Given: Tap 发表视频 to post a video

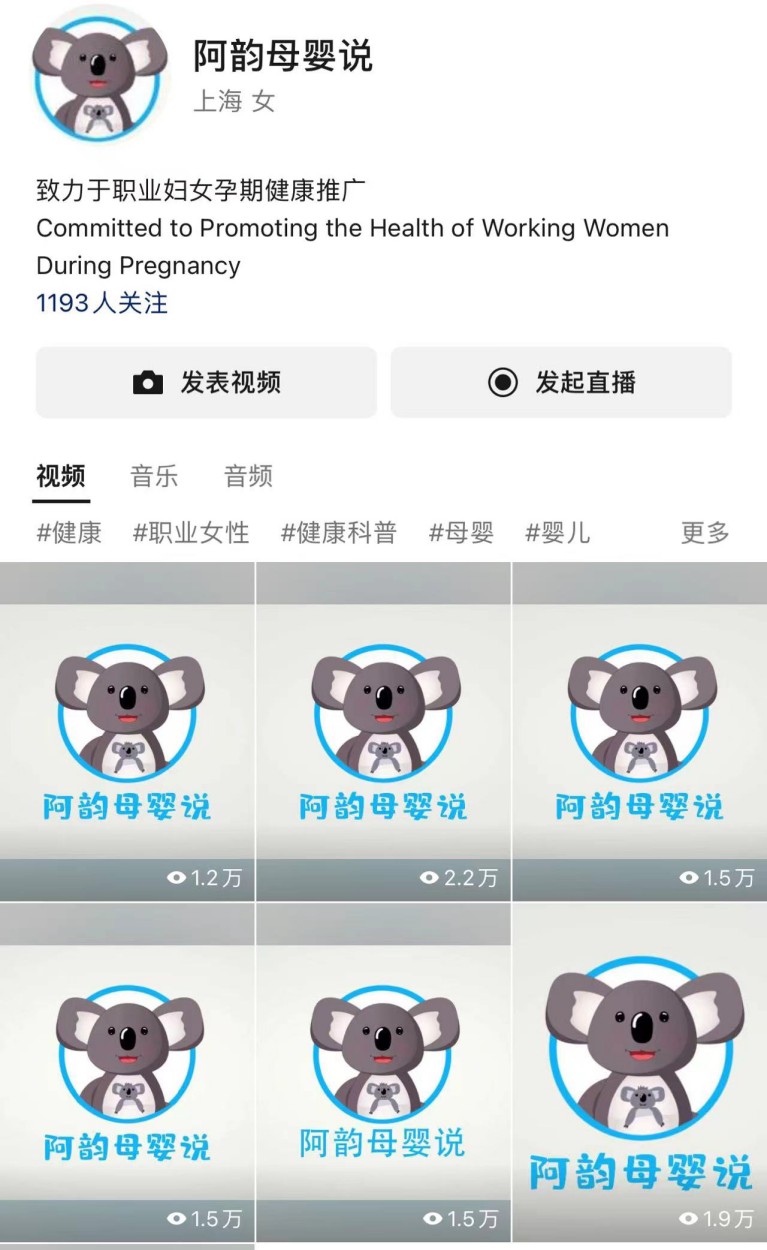Looking at the screenshot, I should point(206,382).
